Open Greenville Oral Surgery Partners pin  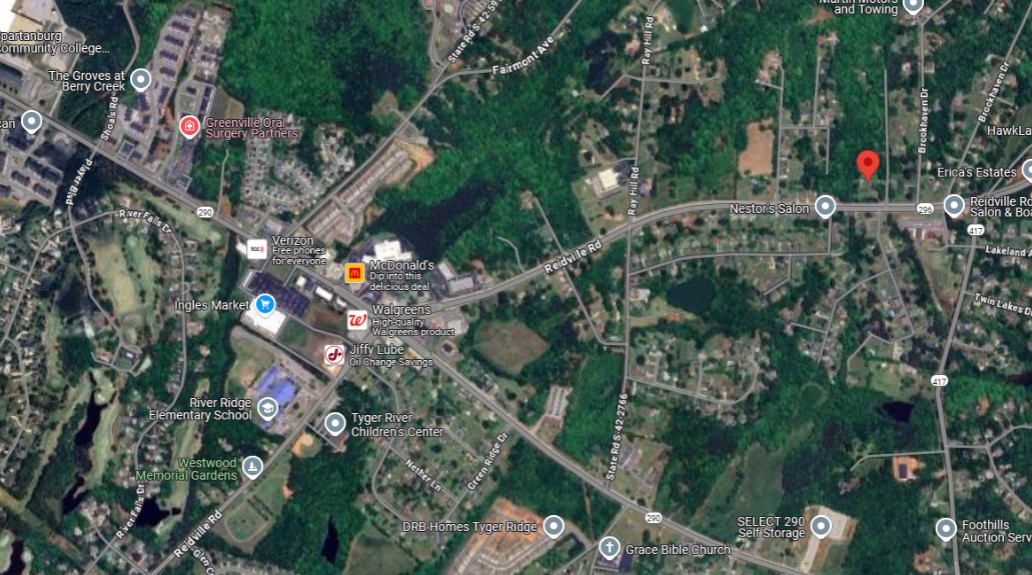(x=189, y=126)
